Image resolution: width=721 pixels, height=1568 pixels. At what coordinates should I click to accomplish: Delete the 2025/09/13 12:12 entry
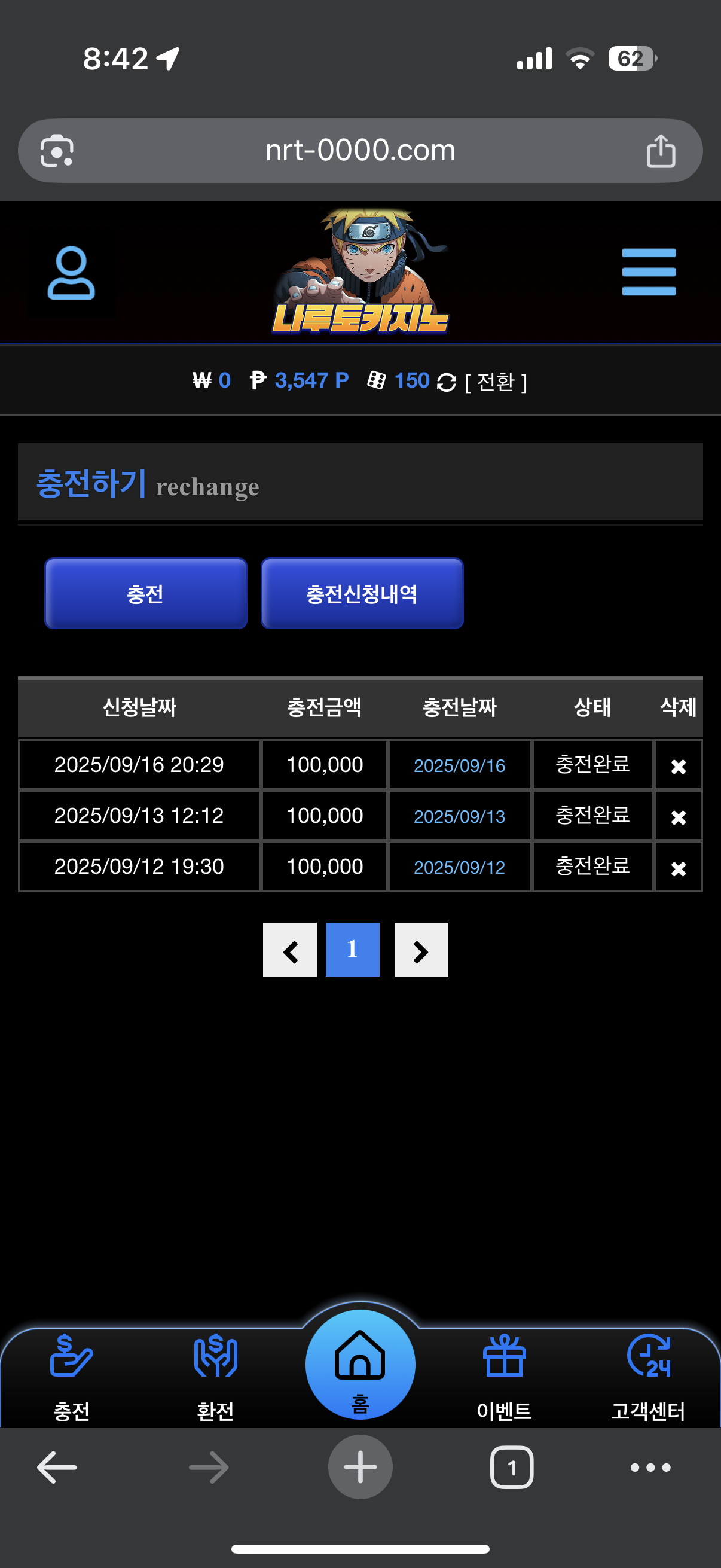[678, 816]
